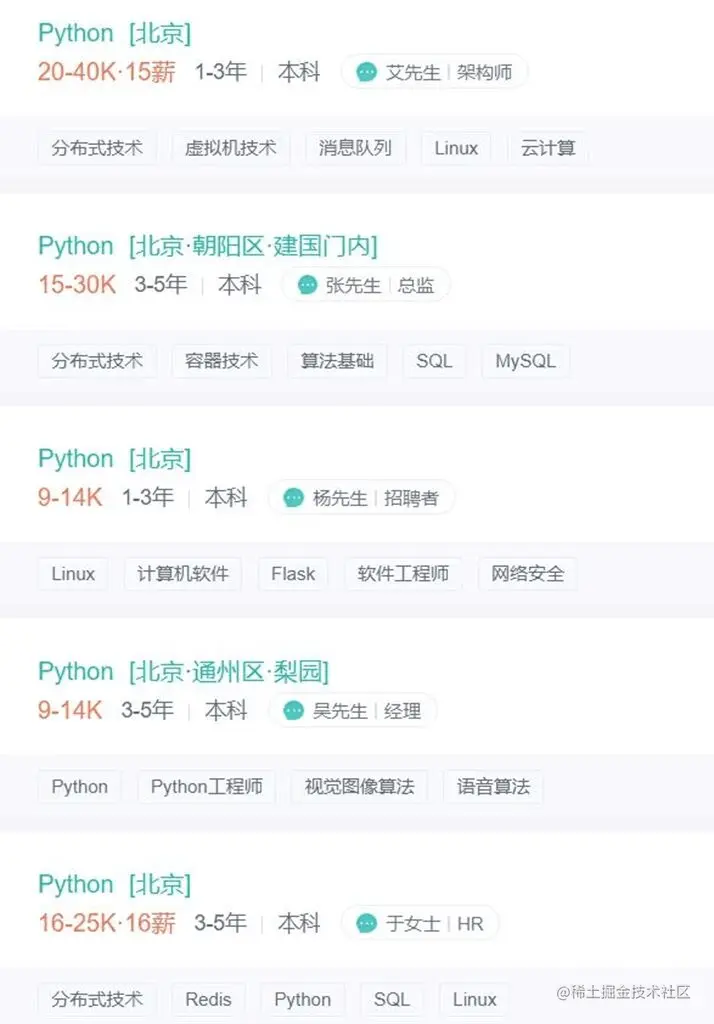Open the 20-40K·15薪 Python job listing
Viewport: 714px width, 1024px height.
(x=114, y=33)
